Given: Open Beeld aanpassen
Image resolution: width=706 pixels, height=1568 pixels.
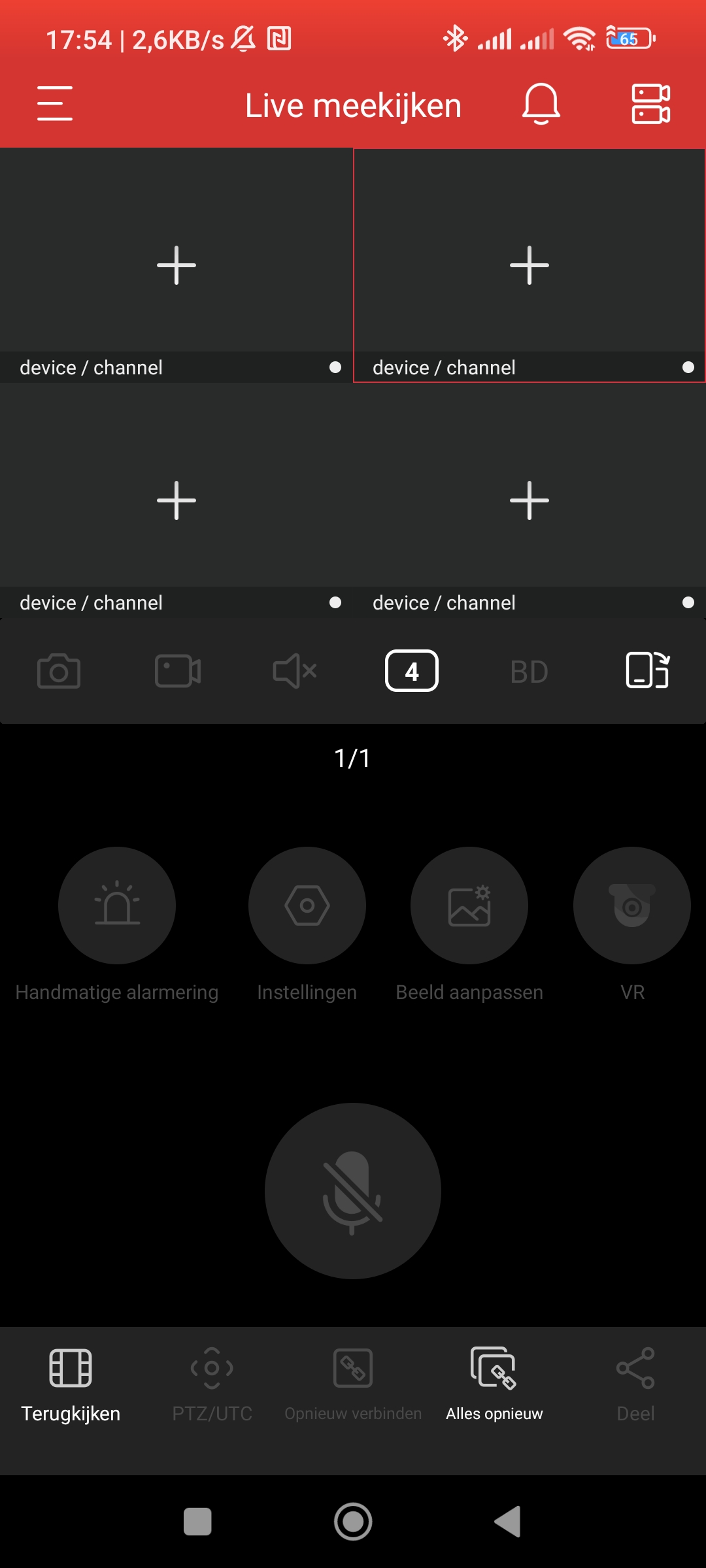Looking at the screenshot, I should point(469,906).
